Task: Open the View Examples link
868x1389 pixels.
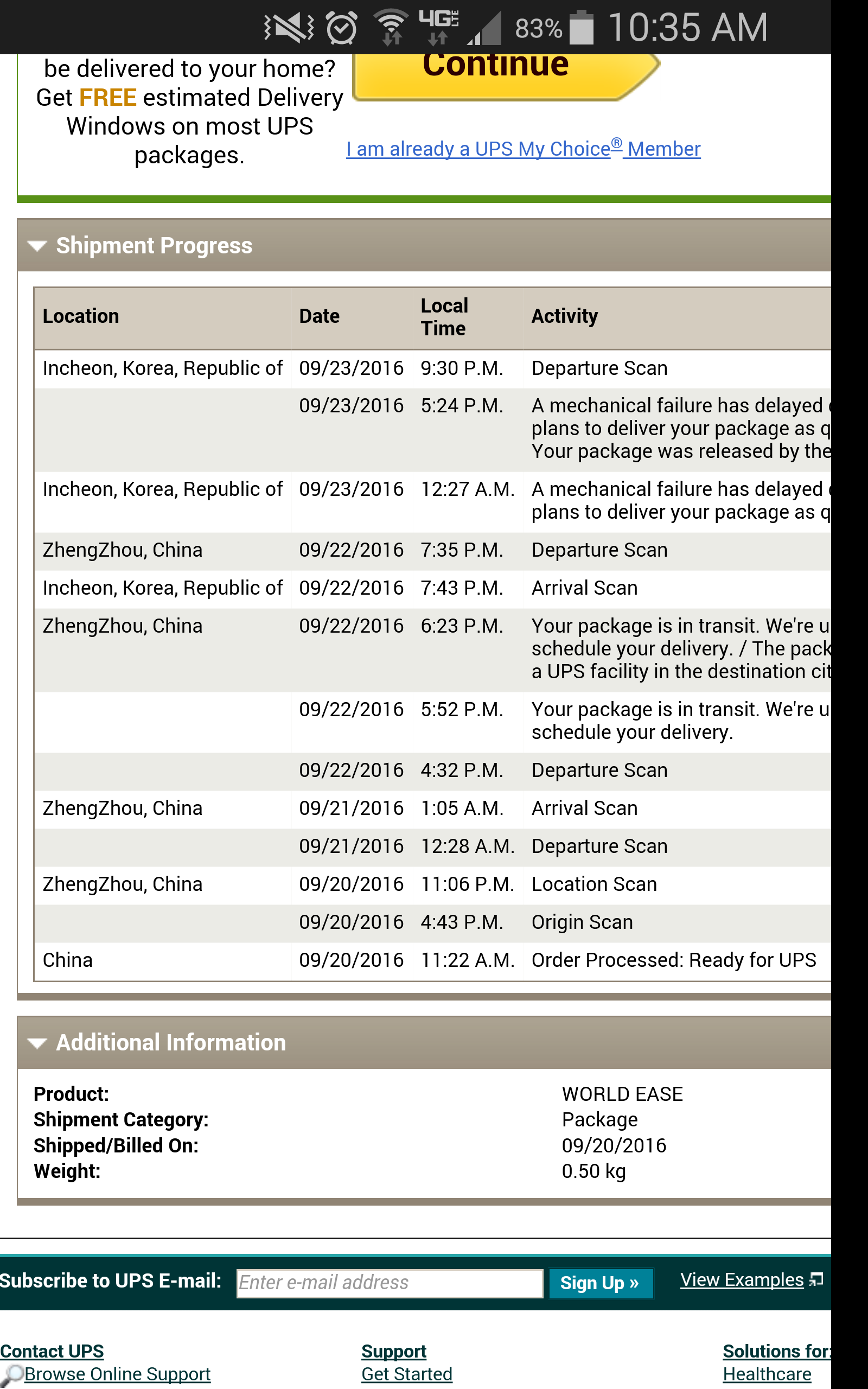Action: click(x=751, y=1280)
